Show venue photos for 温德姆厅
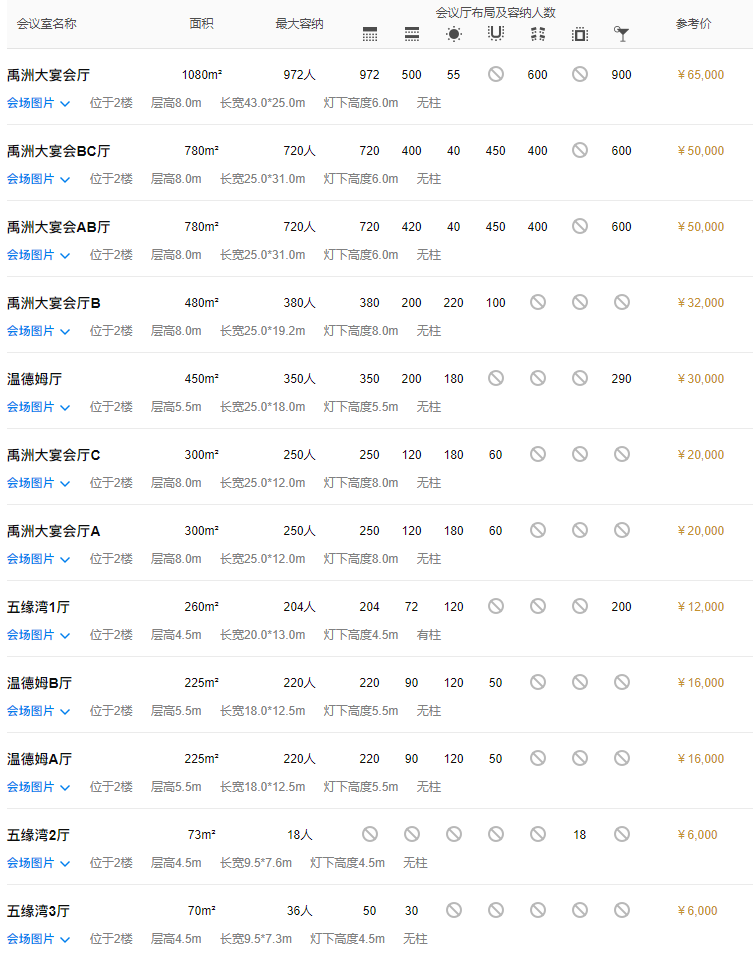This screenshot has height=954, width=753. [x=38, y=407]
